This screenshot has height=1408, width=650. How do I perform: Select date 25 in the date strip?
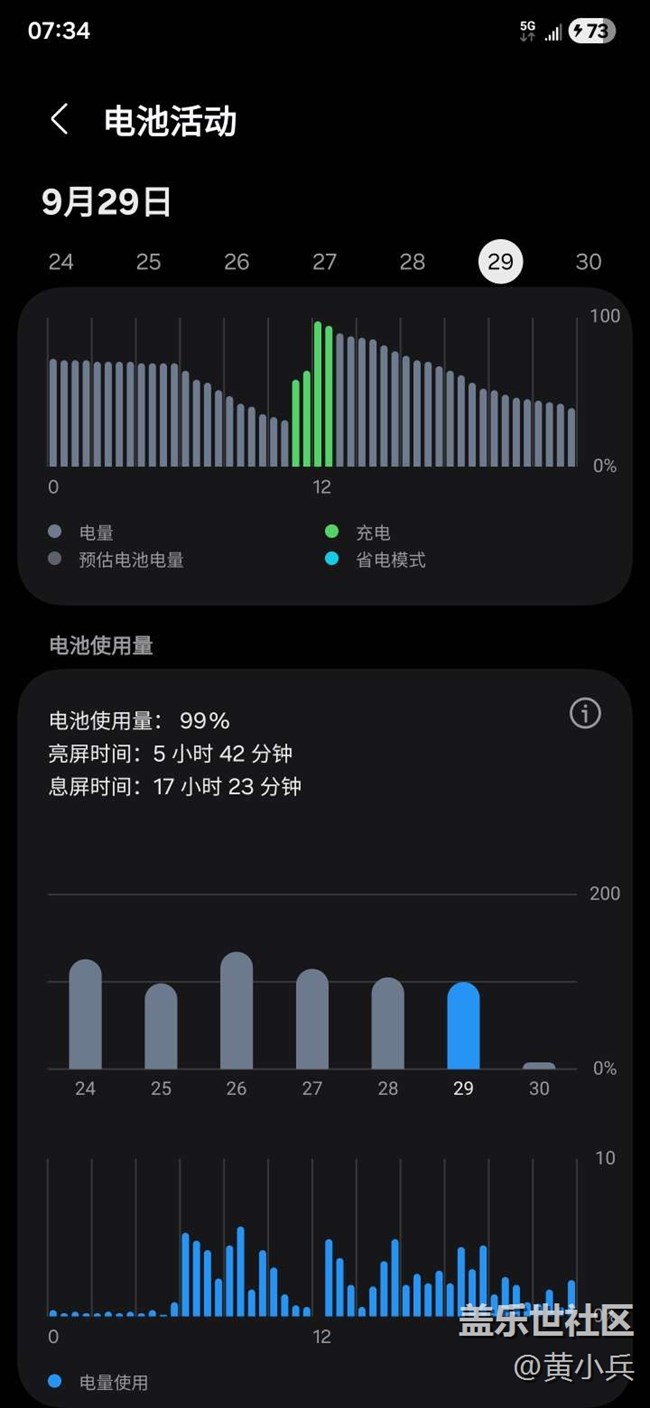[148, 262]
